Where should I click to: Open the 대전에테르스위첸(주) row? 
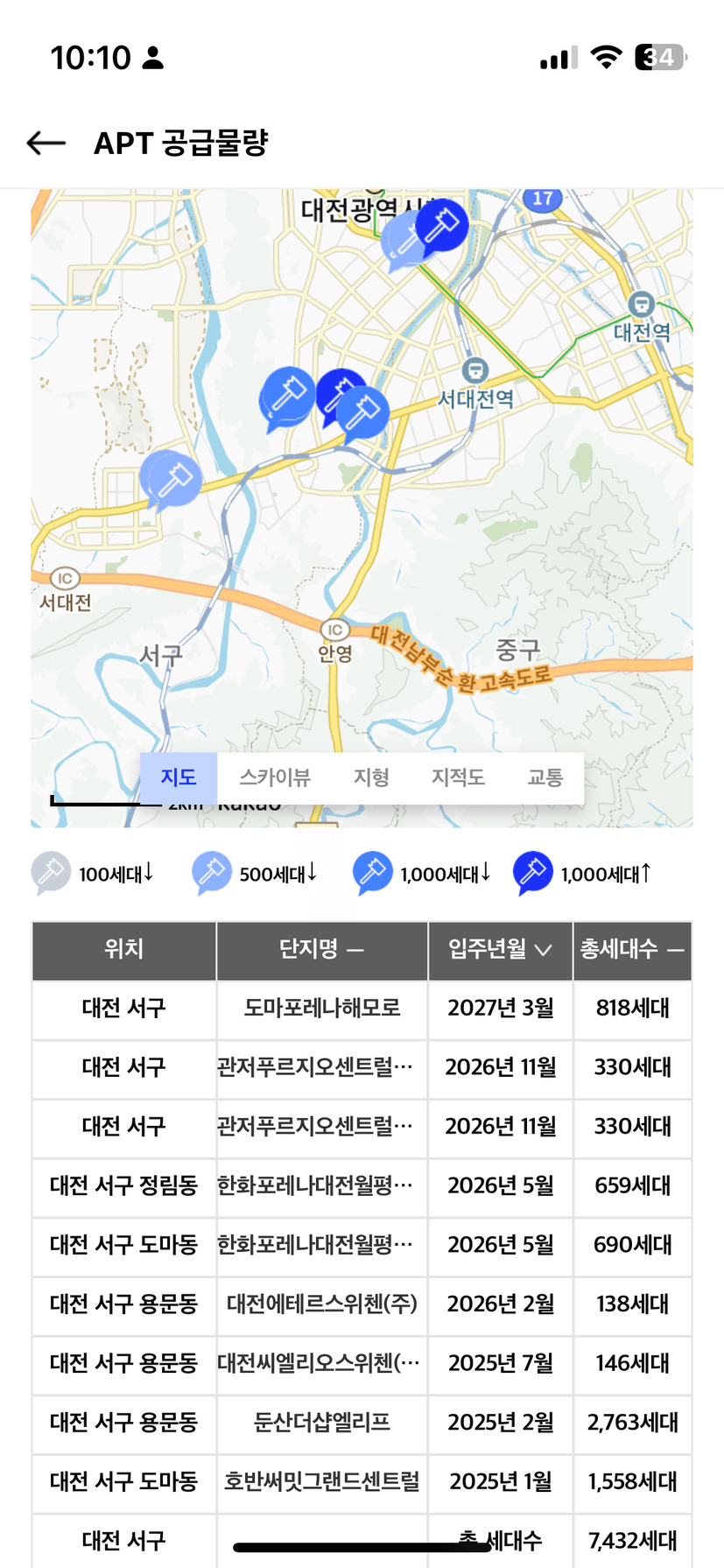(x=321, y=1304)
